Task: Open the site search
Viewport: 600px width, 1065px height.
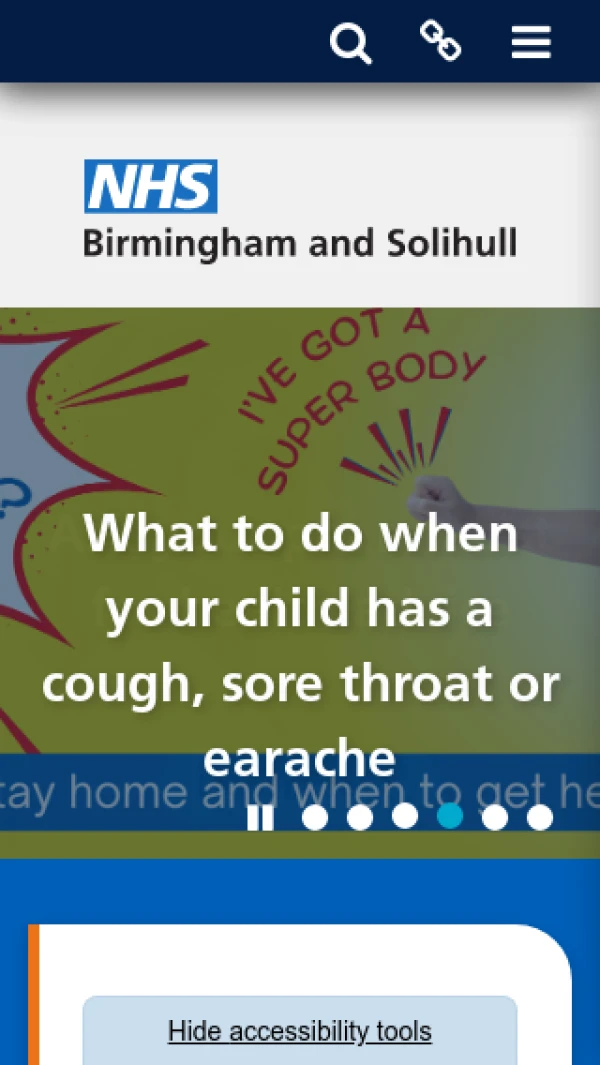Action: (351, 44)
